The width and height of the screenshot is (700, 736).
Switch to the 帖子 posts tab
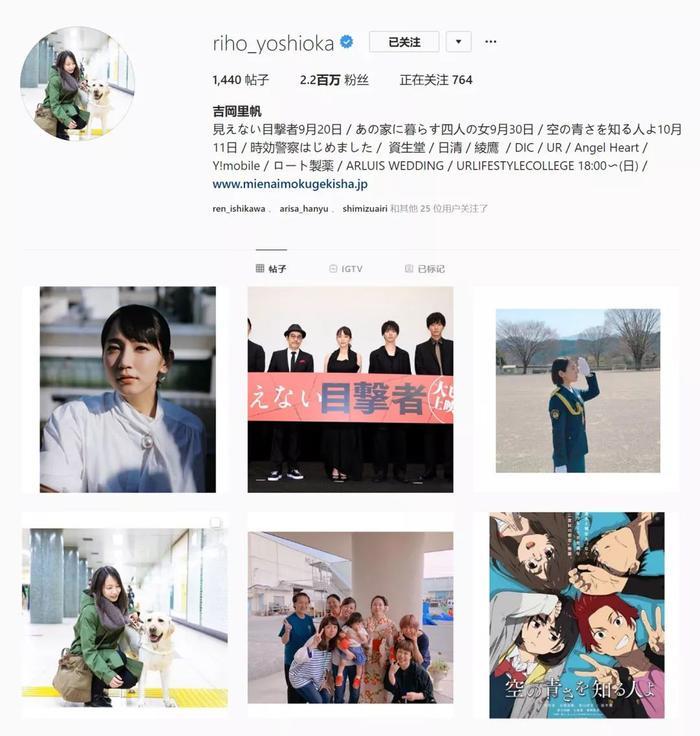(x=271, y=269)
